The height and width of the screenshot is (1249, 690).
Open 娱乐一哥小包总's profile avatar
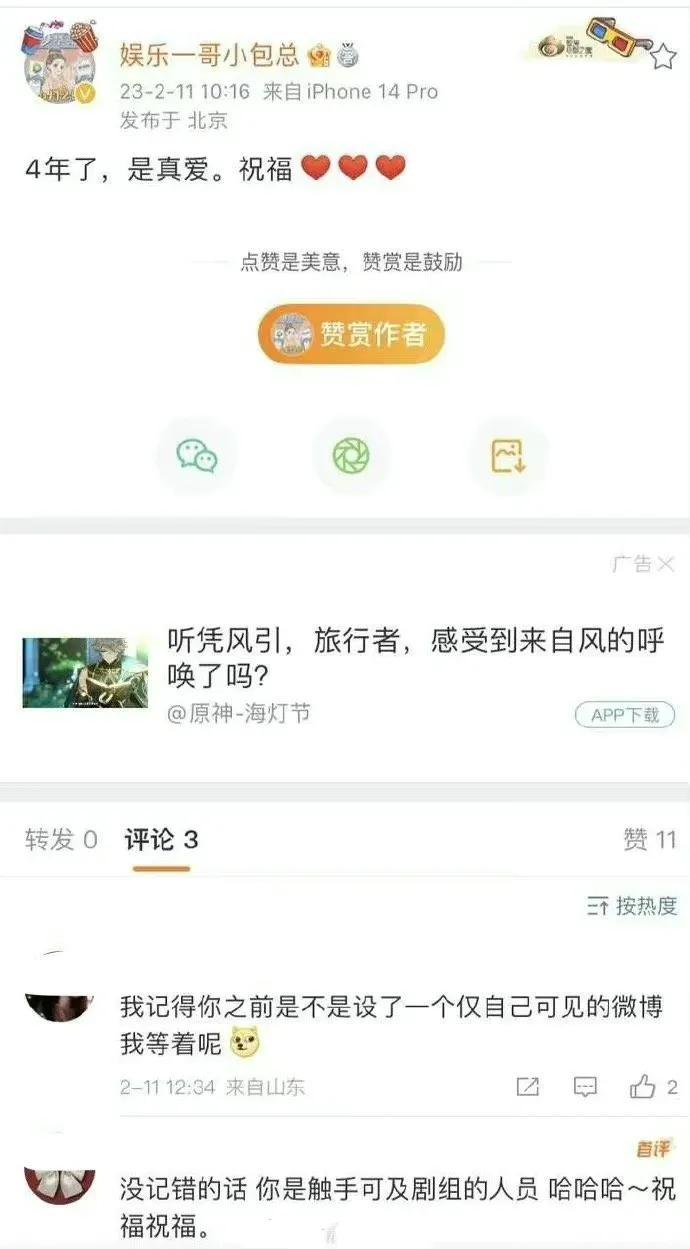(x=60, y=66)
